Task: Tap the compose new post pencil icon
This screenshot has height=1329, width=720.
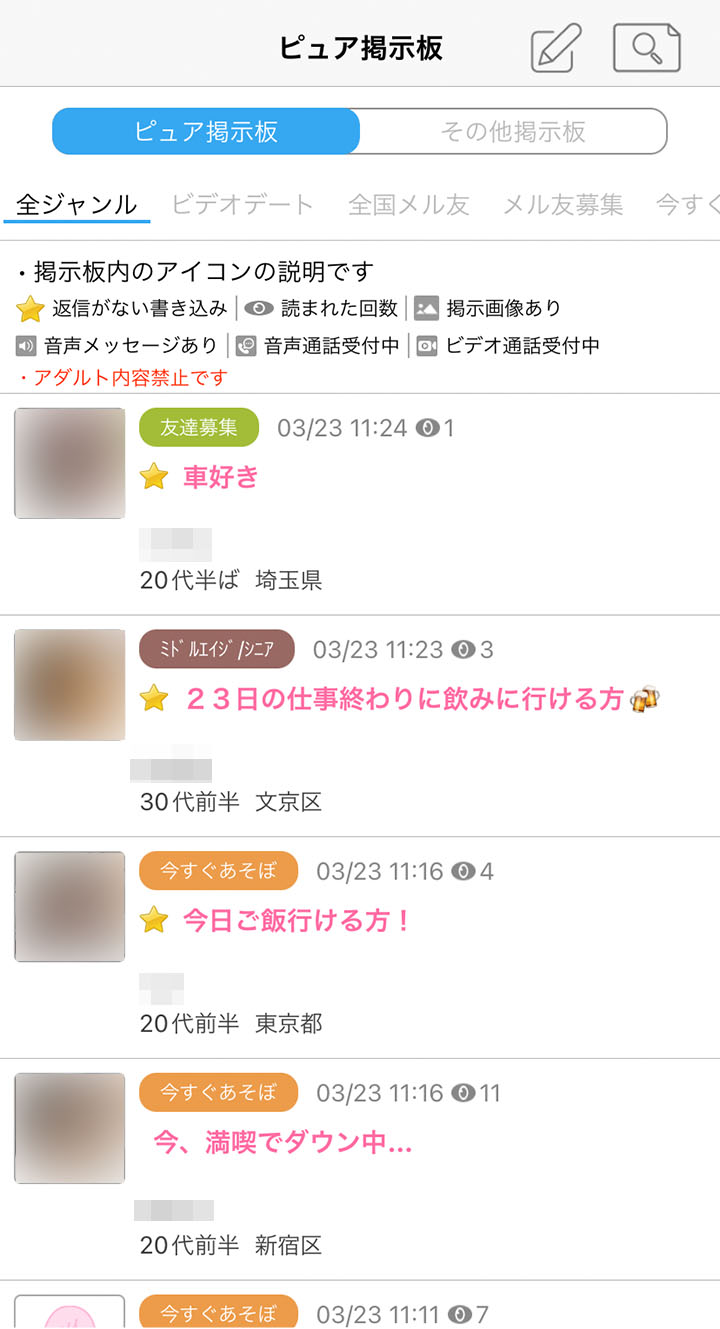Action: pos(556,47)
